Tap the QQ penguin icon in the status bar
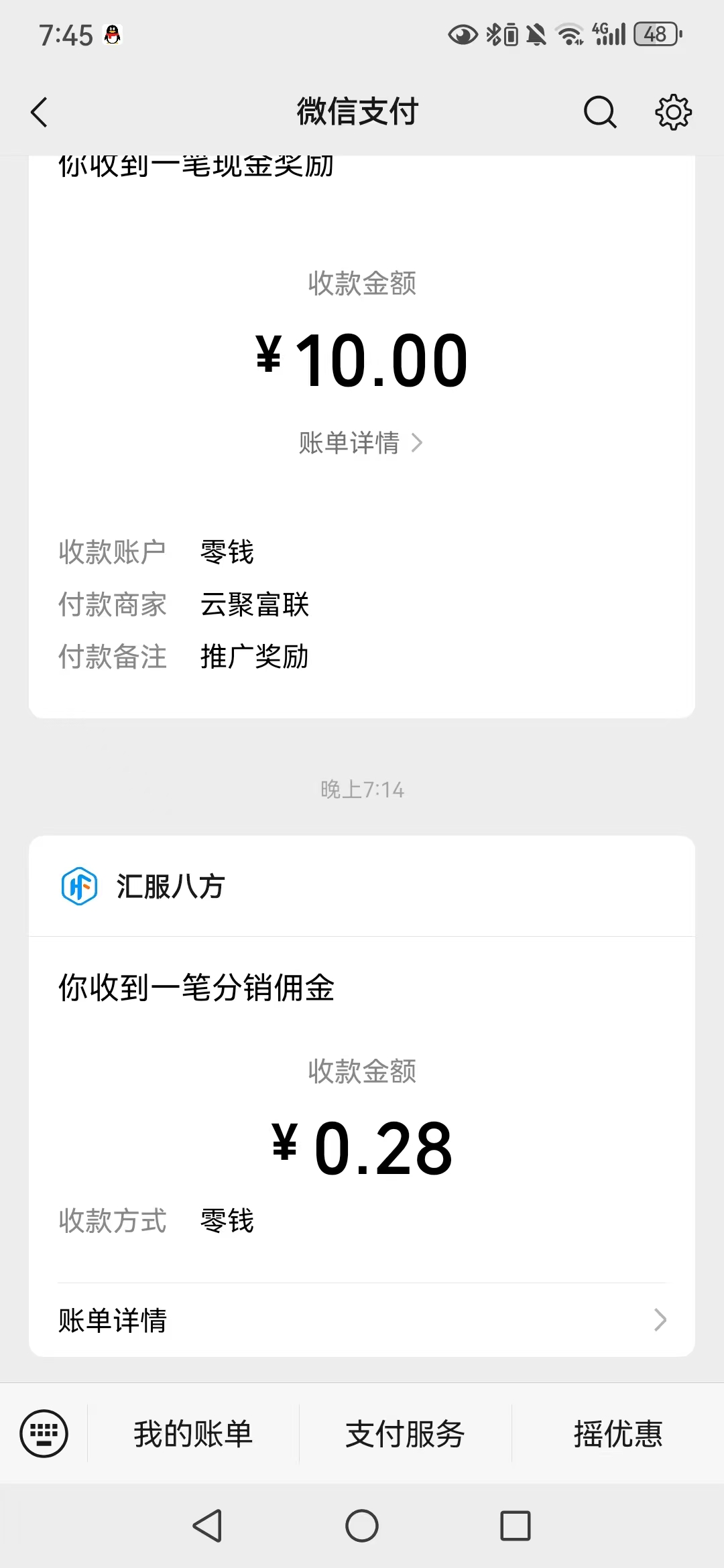724x1568 pixels. [111, 34]
